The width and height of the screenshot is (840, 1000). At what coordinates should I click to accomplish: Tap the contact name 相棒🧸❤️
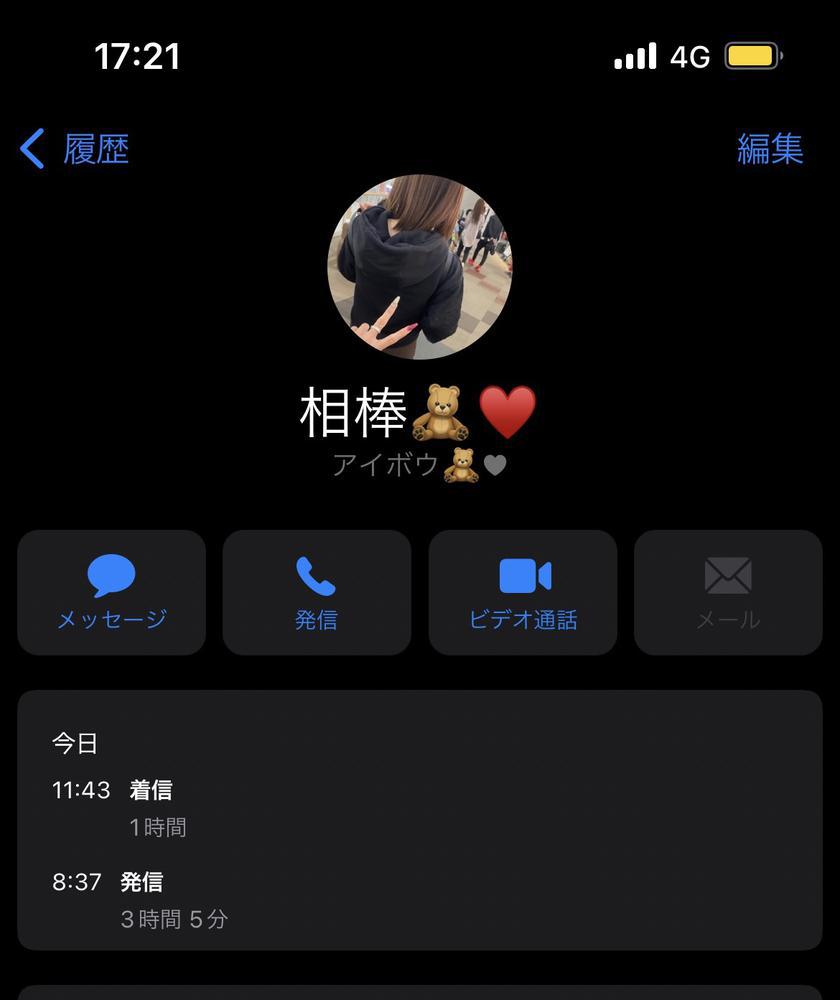coord(420,408)
